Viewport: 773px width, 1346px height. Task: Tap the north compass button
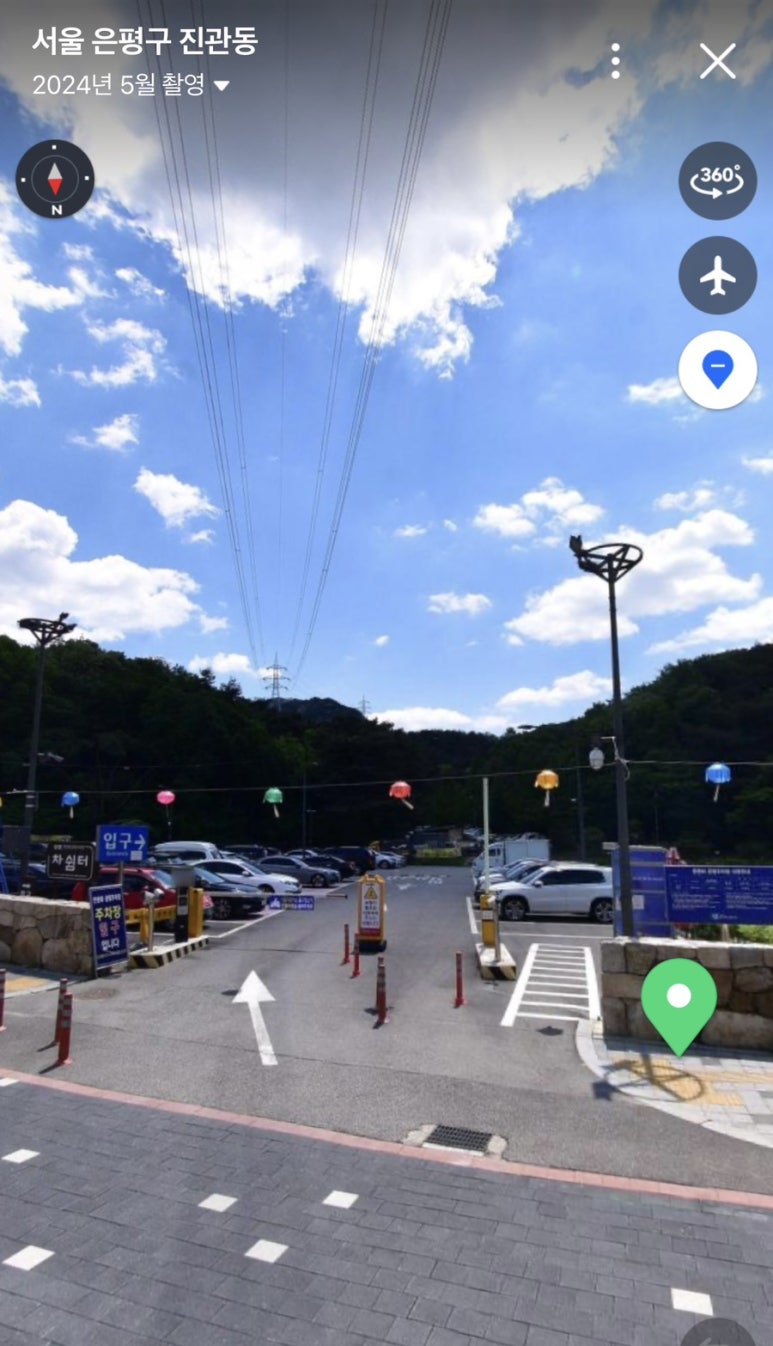click(55, 180)
